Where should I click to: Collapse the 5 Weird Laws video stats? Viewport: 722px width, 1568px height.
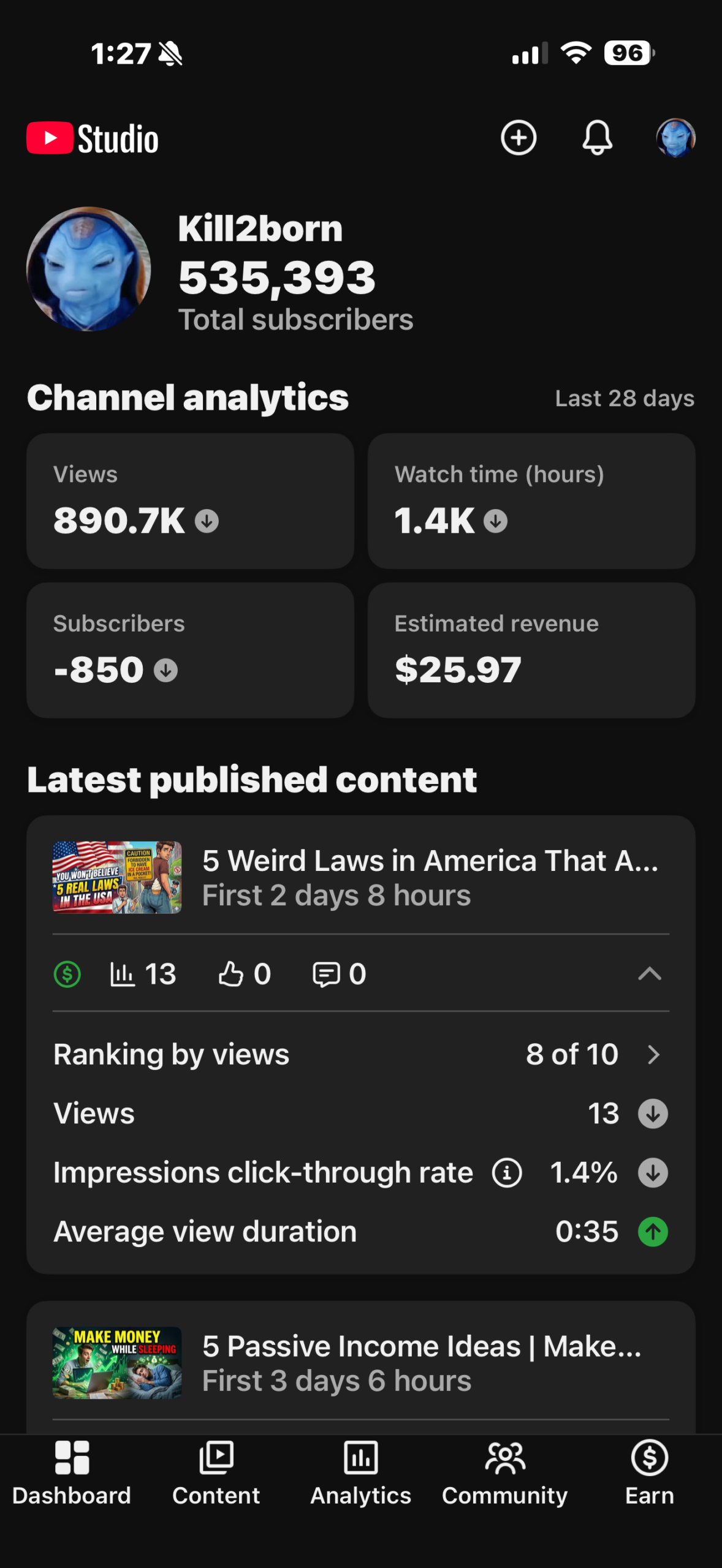point(650,974)
